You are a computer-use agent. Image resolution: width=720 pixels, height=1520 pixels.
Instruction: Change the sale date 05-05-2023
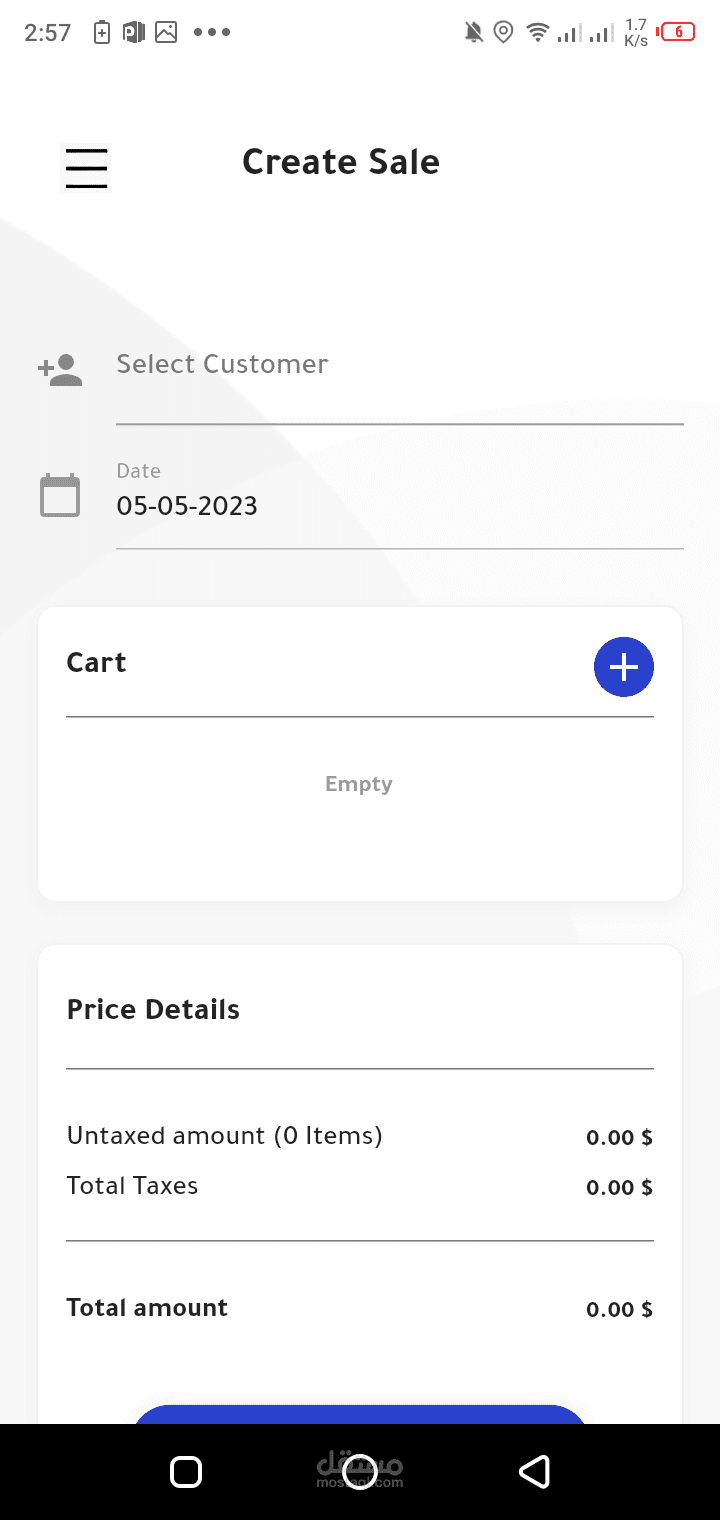399,505
